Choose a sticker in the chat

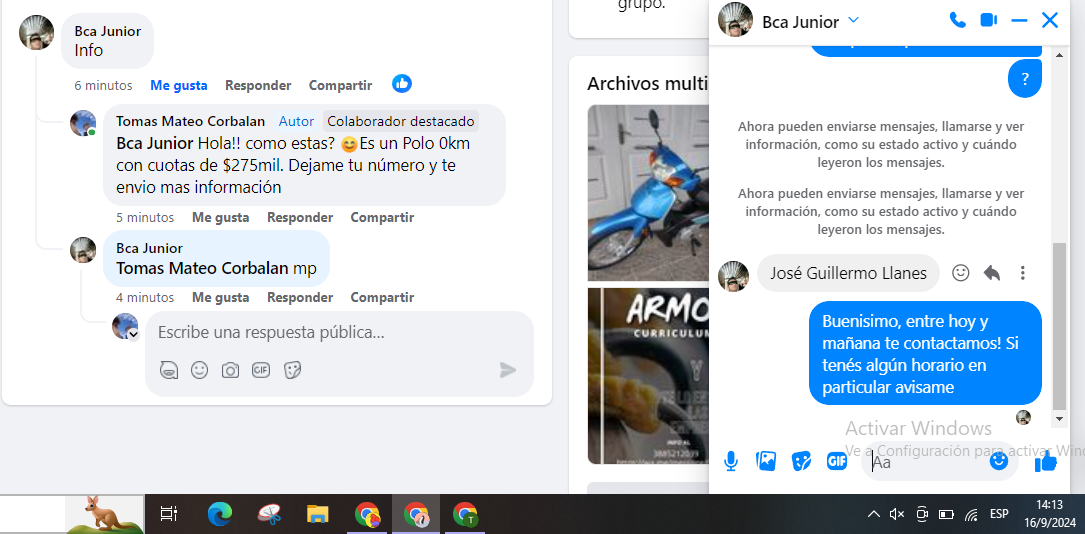[x=801, y=461]
